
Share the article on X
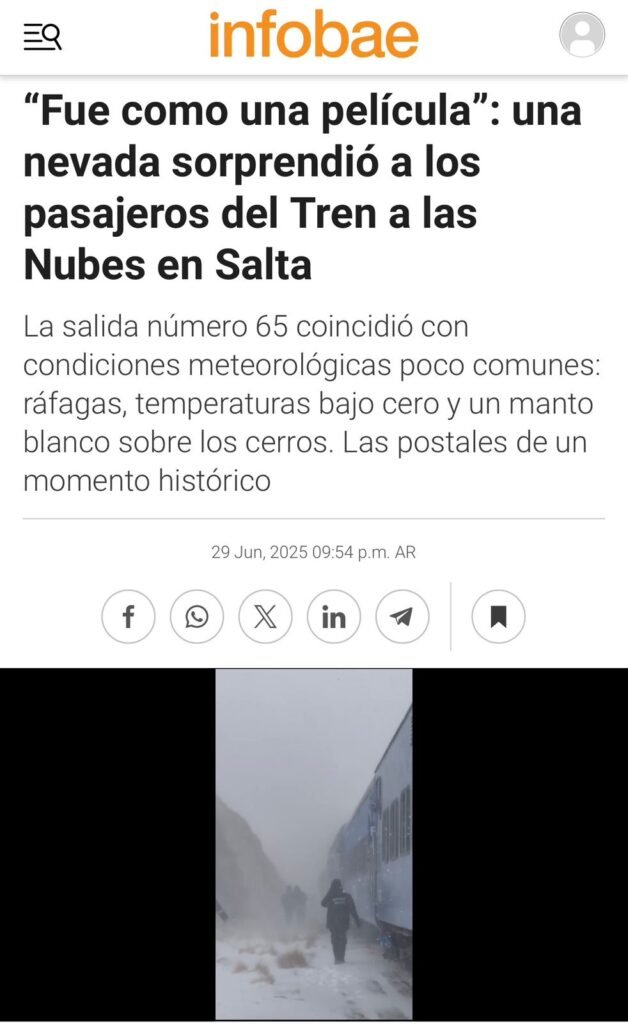coord(265,617)
